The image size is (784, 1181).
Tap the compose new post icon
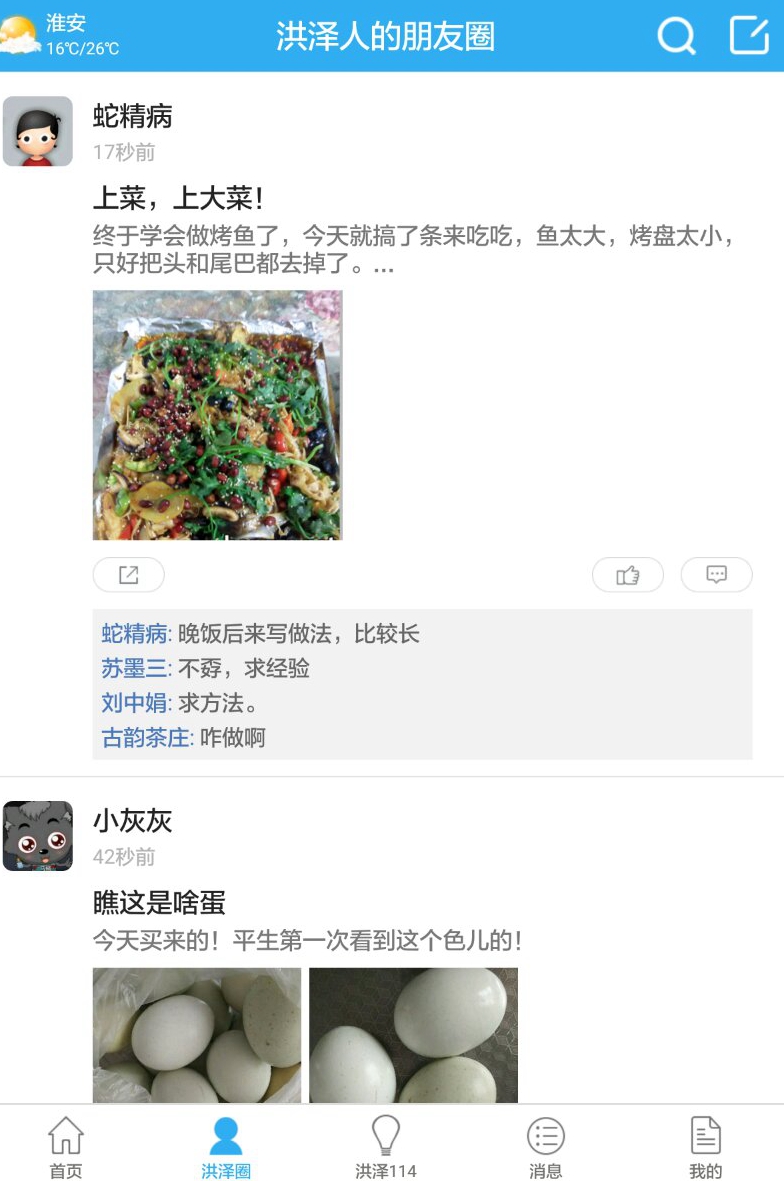tap(748, 36)
